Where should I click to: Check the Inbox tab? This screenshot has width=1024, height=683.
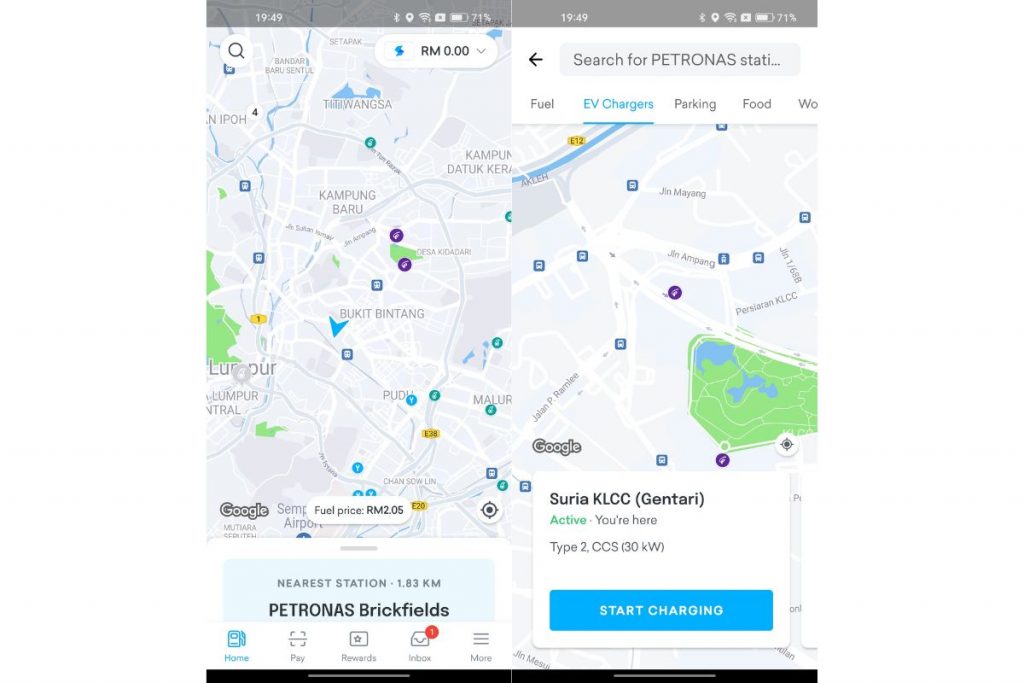click(x=420, y=646)
